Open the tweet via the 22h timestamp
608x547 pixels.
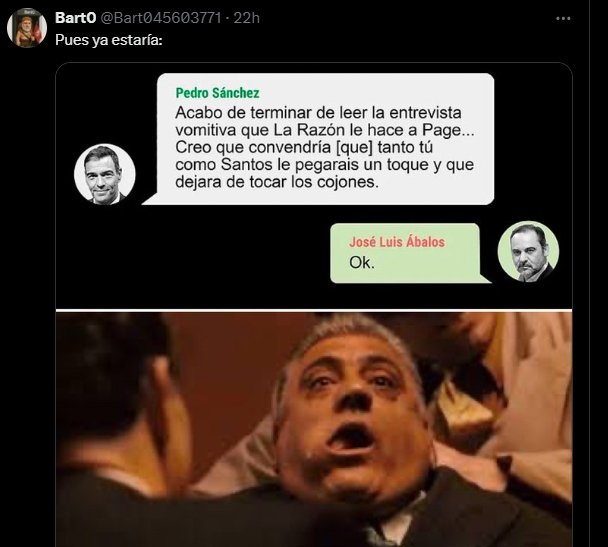point(246,17)
